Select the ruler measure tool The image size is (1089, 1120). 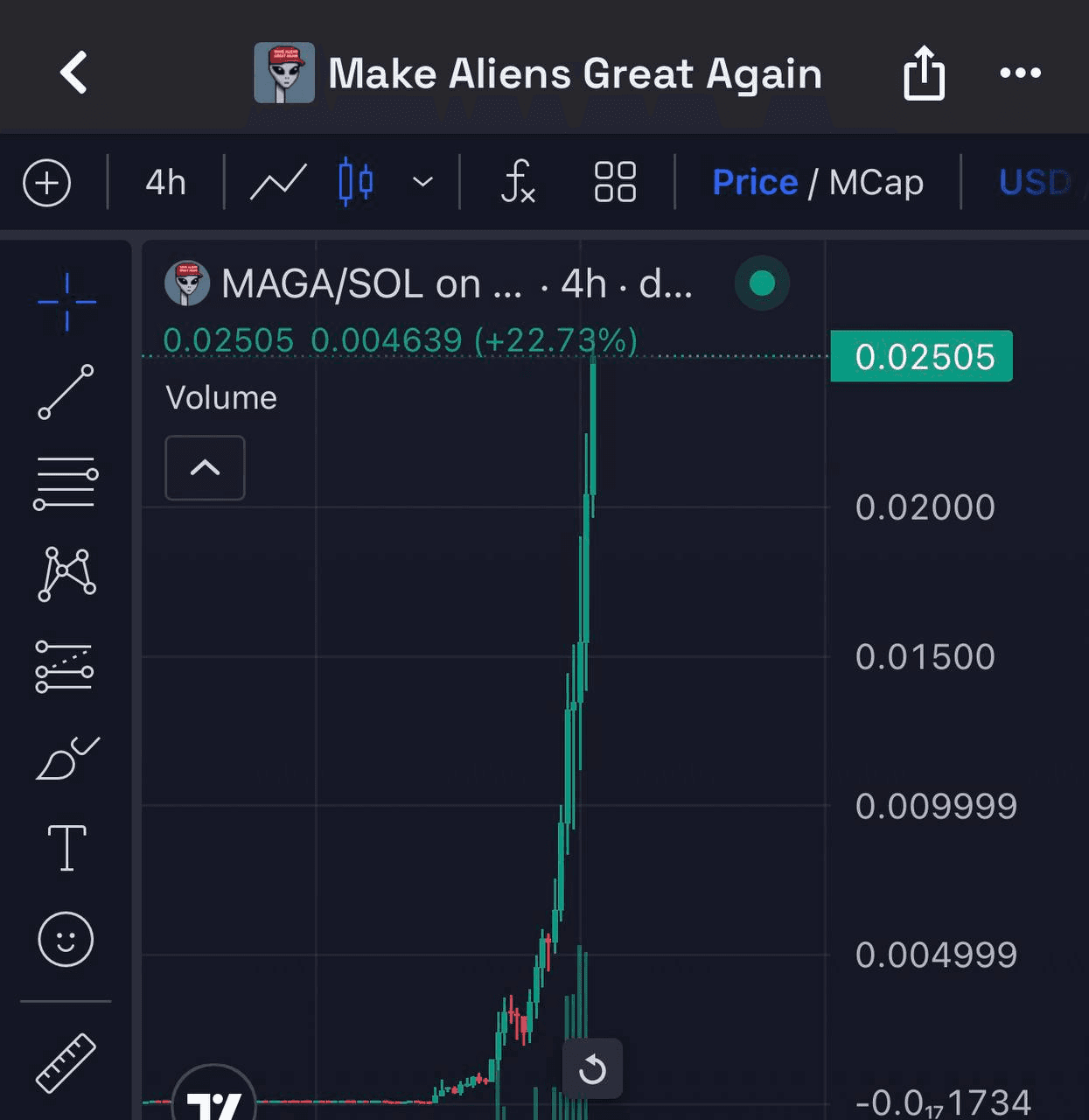tap(66, 1062)
